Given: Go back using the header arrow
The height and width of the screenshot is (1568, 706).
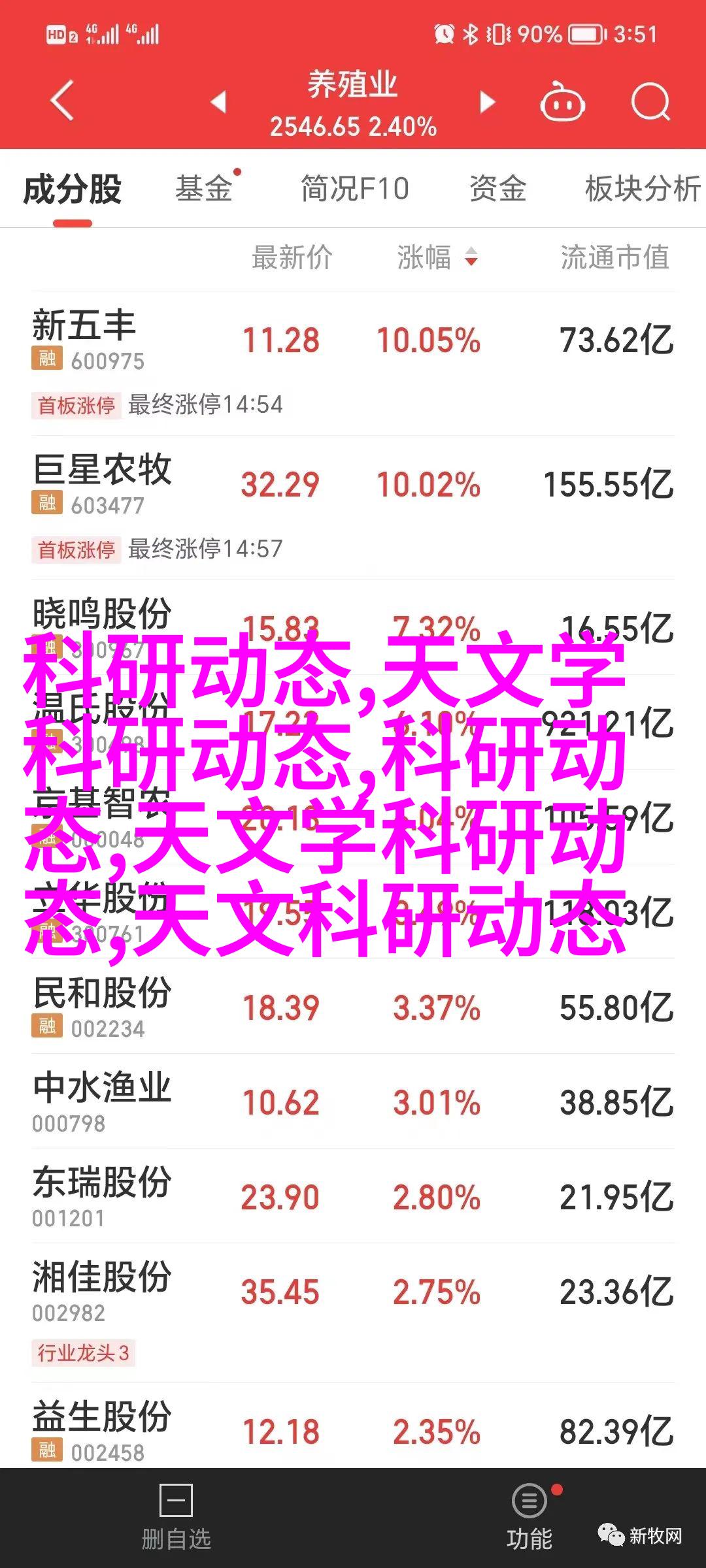Looking at the screenshot, I should pyautogui.click(x=63, y=101).
